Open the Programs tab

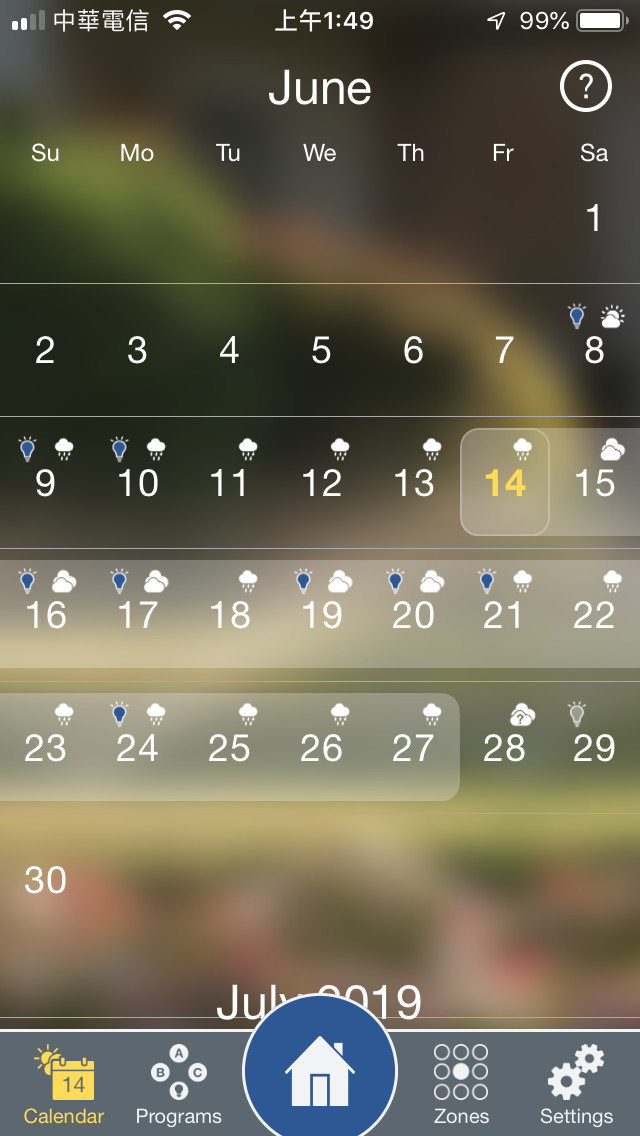[178, 1085]
